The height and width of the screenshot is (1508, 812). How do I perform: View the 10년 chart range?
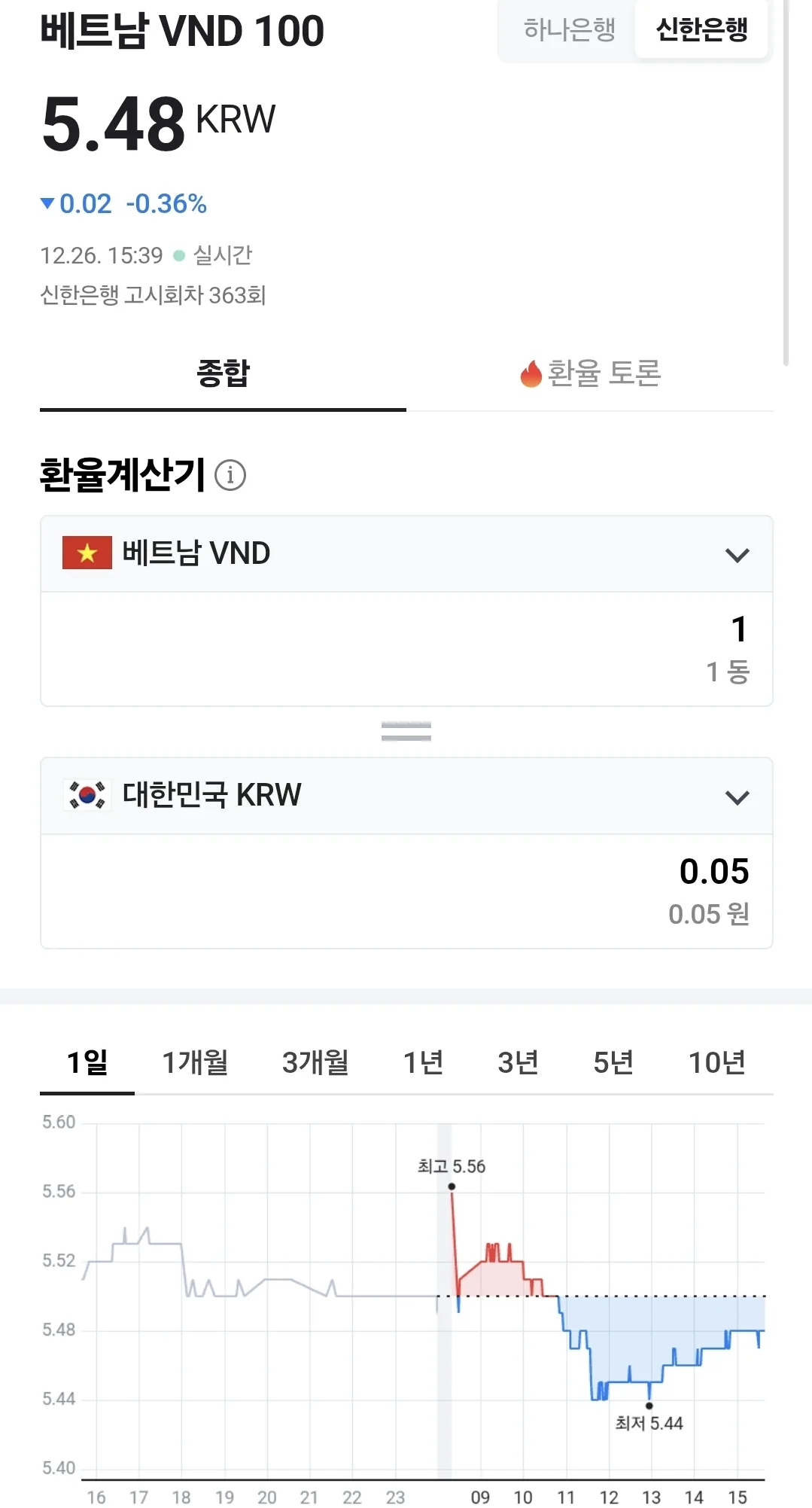click(716, 1062)
